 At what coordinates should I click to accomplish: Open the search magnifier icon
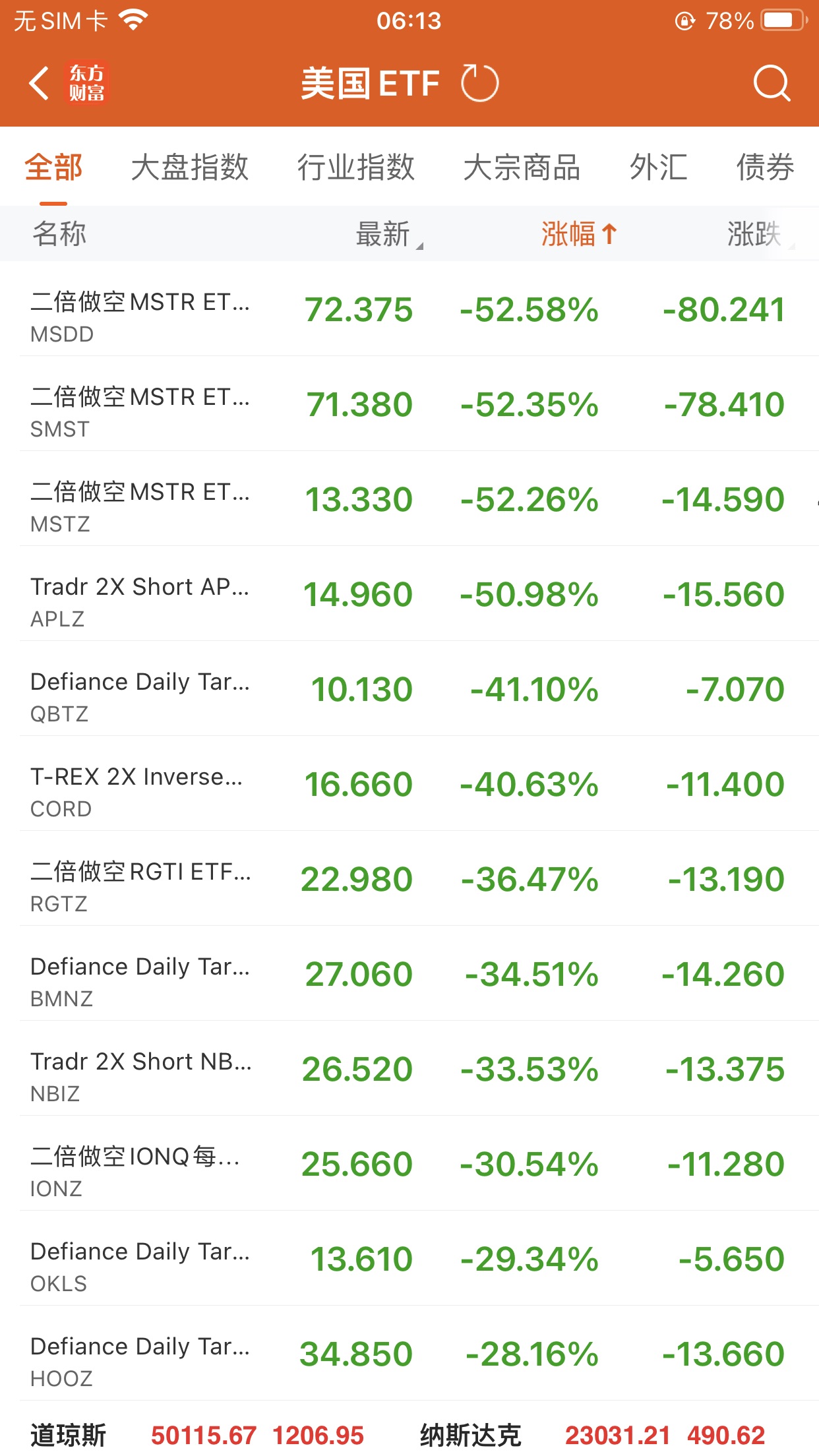(x=771, y=84)
